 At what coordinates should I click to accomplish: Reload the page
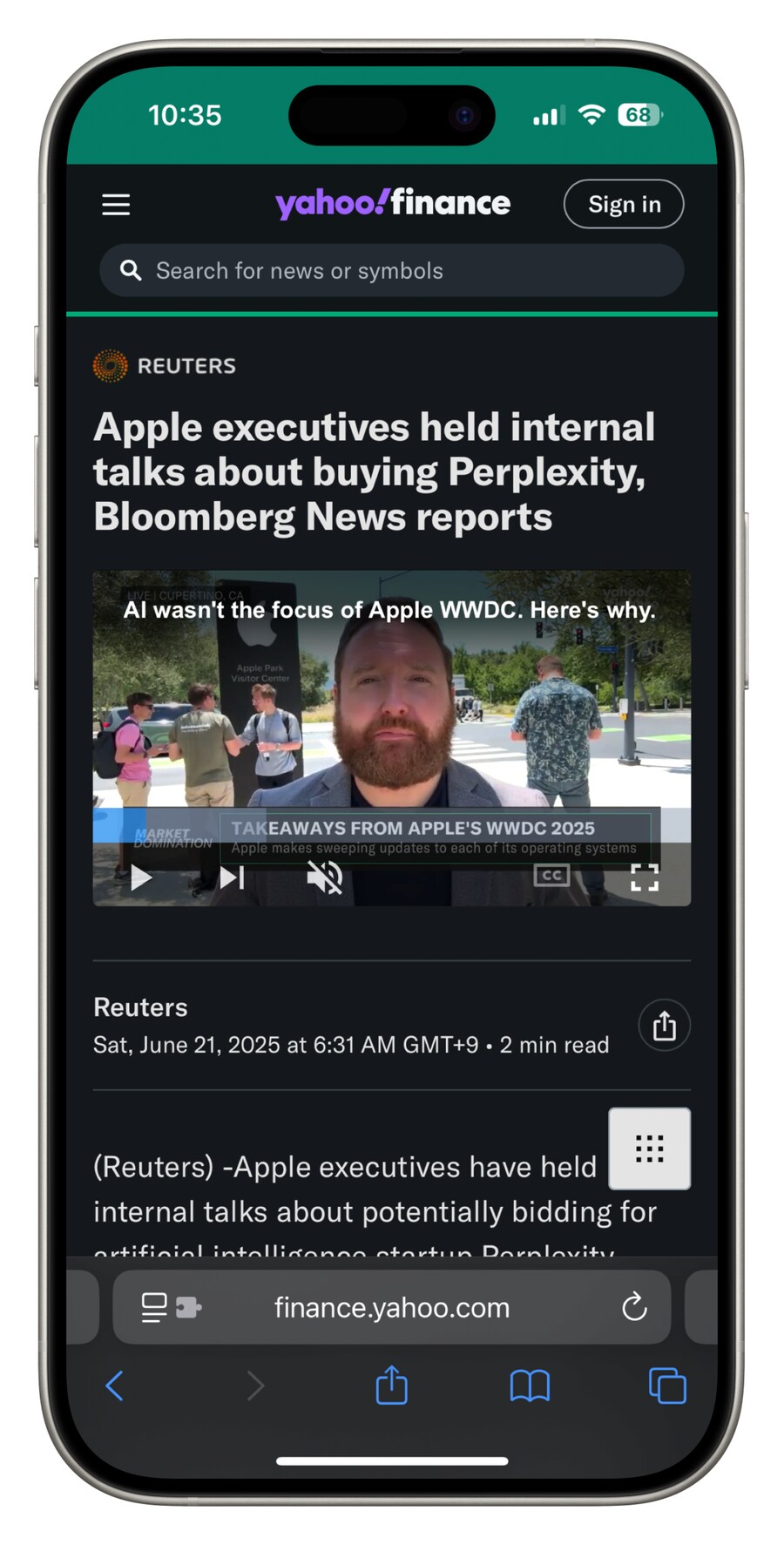(634, 1307)
